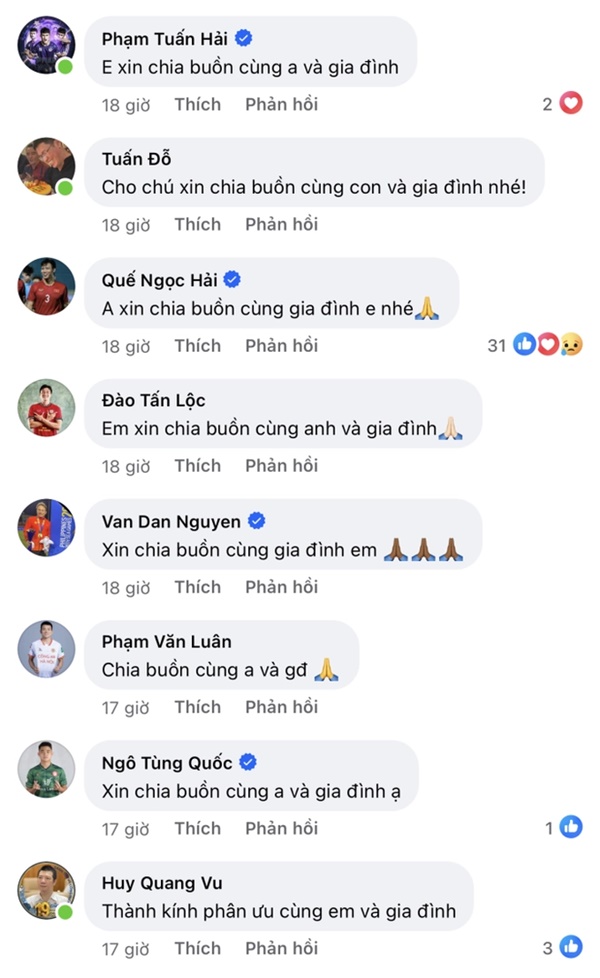Reply to Huy Quang Vu's comment

pyautogui.click(x=281, y=948)
